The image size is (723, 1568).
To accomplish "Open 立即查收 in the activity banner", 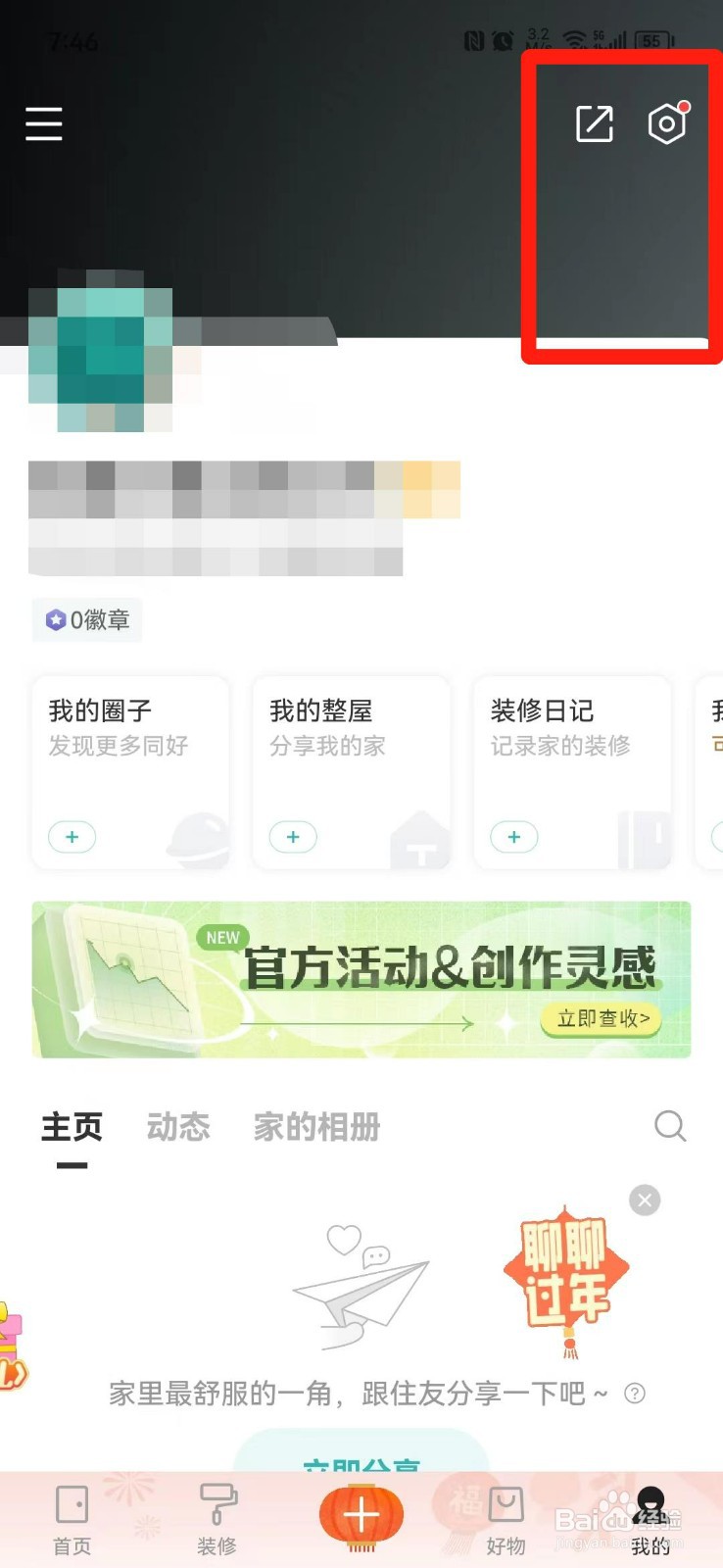I will coord(601,1020).
